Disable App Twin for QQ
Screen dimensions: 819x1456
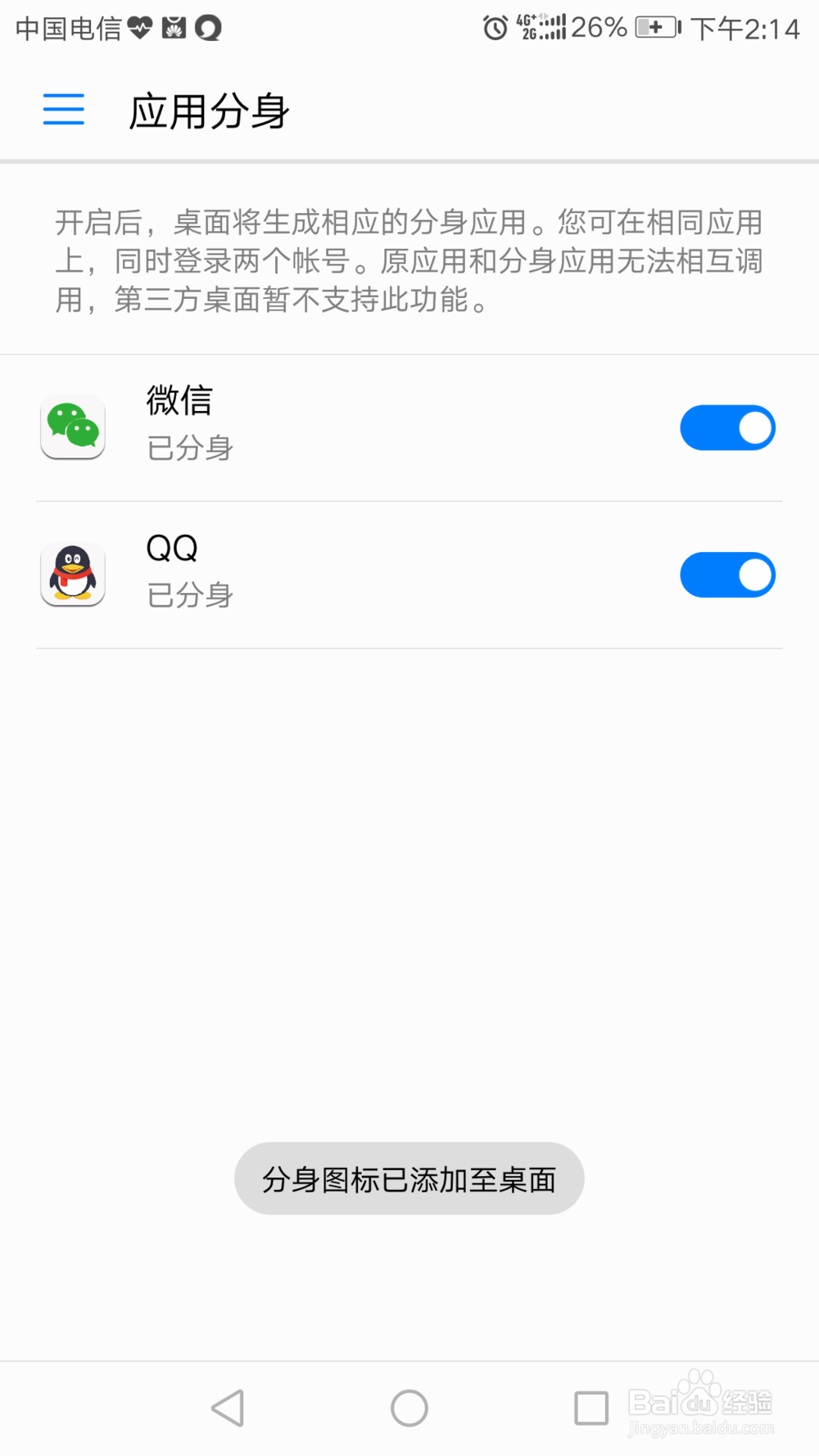tap(727, 574)
